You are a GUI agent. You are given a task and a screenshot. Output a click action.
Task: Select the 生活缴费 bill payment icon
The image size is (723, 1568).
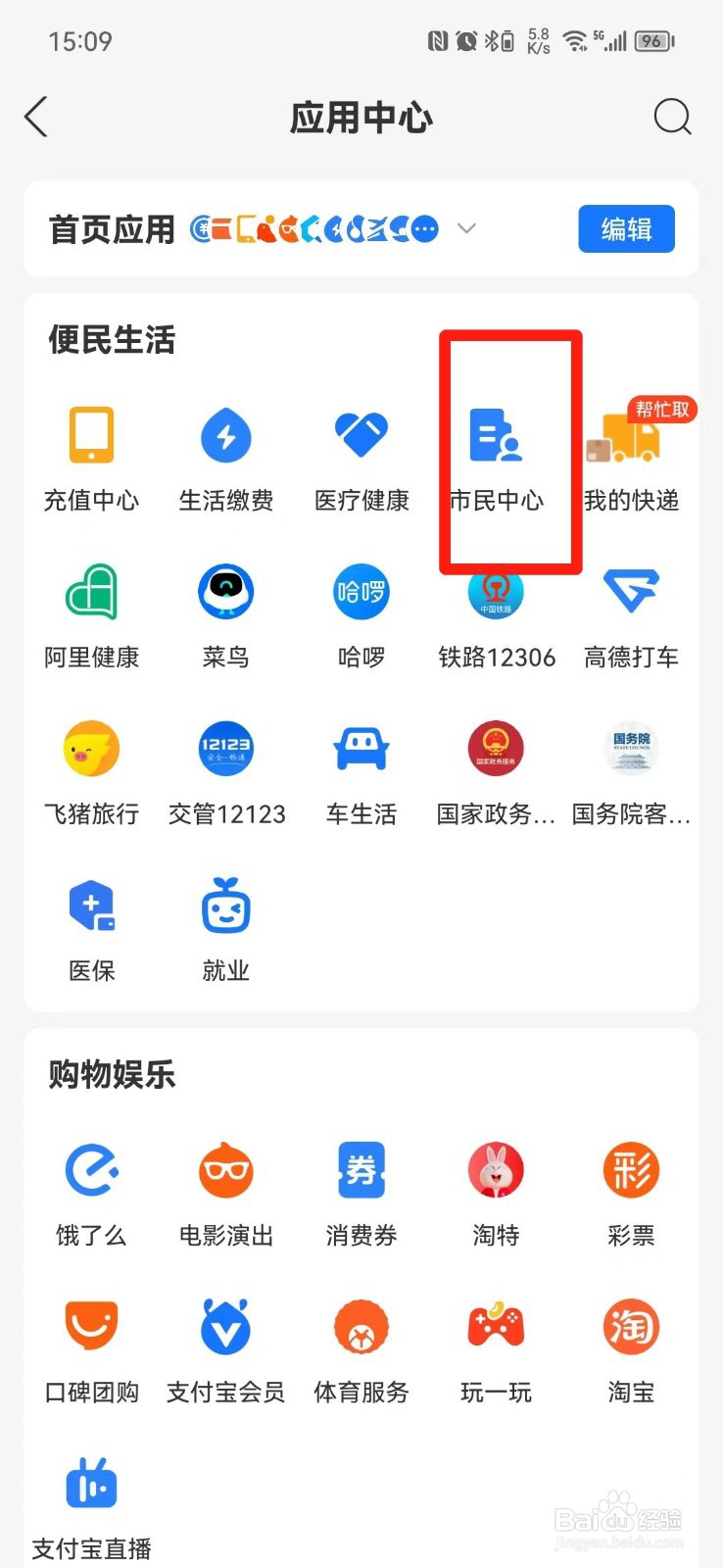225,434
